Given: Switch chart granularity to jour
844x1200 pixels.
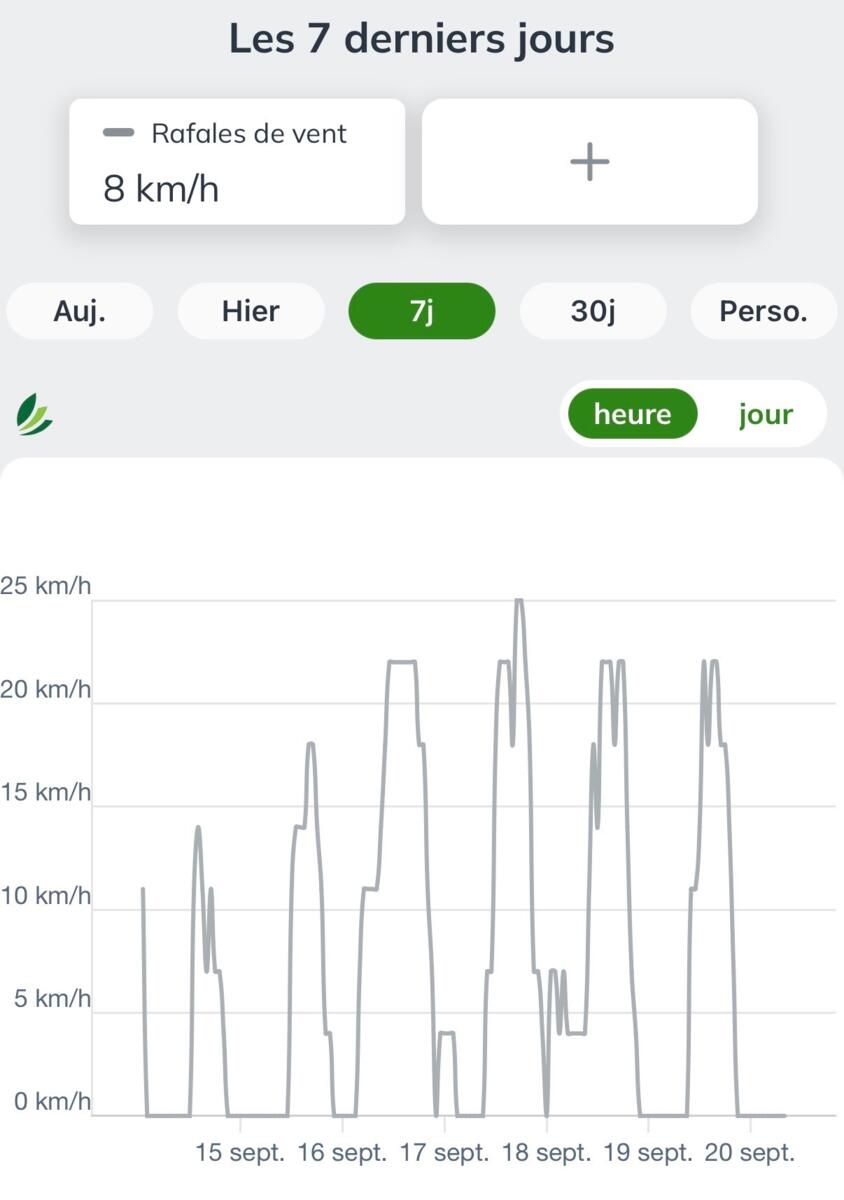Looking at the screenshot, I should [x=766, y=414].
